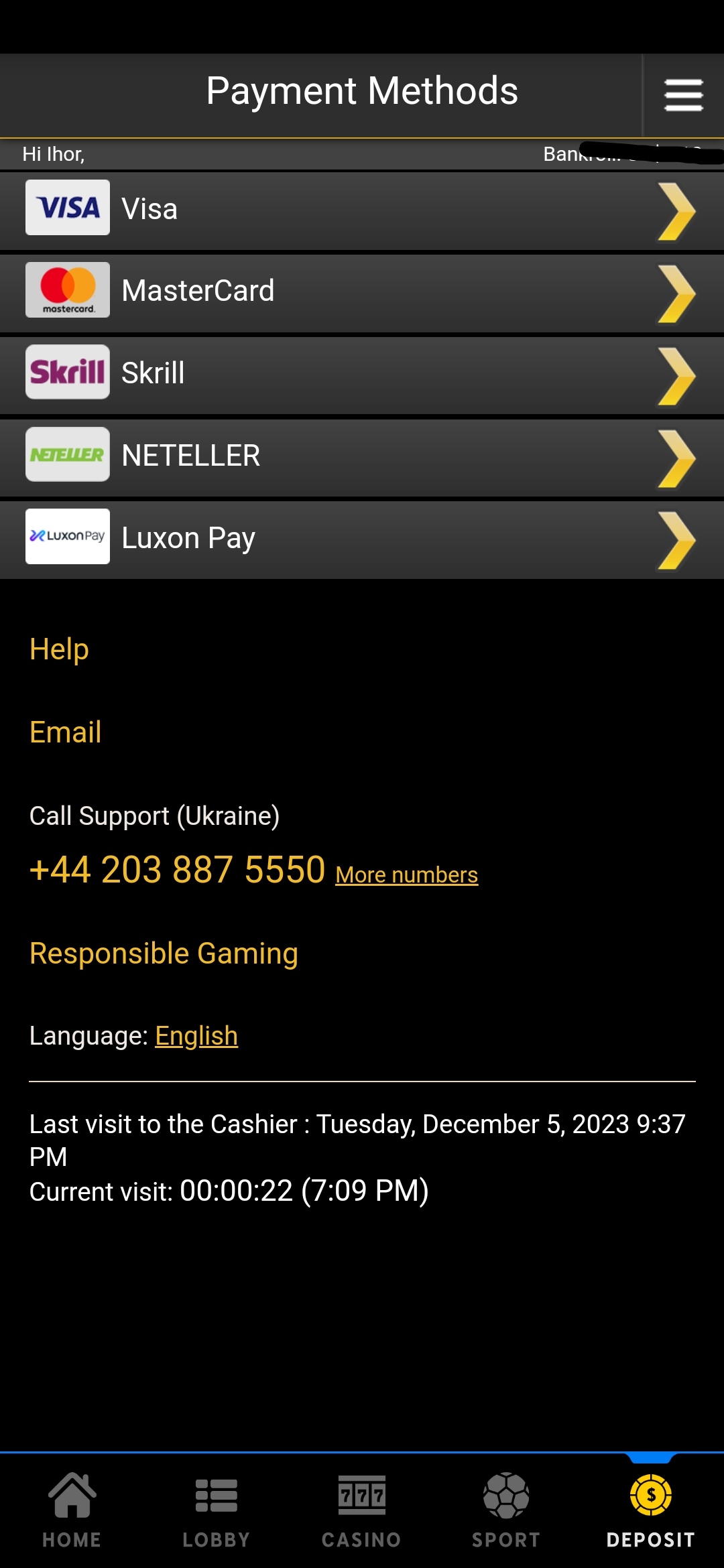Open the hamburger menu

[683, 95]
